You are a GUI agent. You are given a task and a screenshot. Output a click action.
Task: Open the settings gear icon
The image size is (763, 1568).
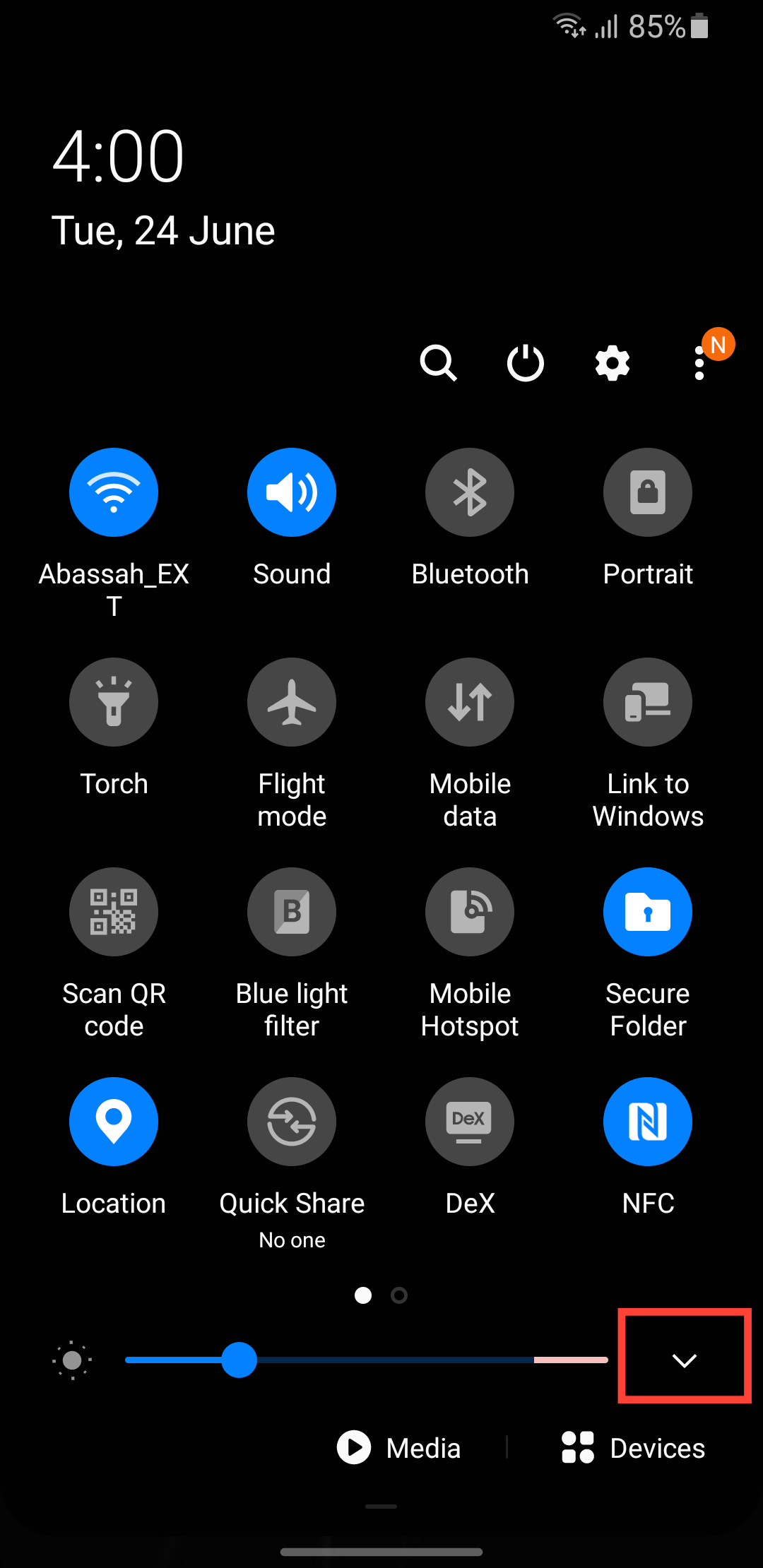(612, 363)
